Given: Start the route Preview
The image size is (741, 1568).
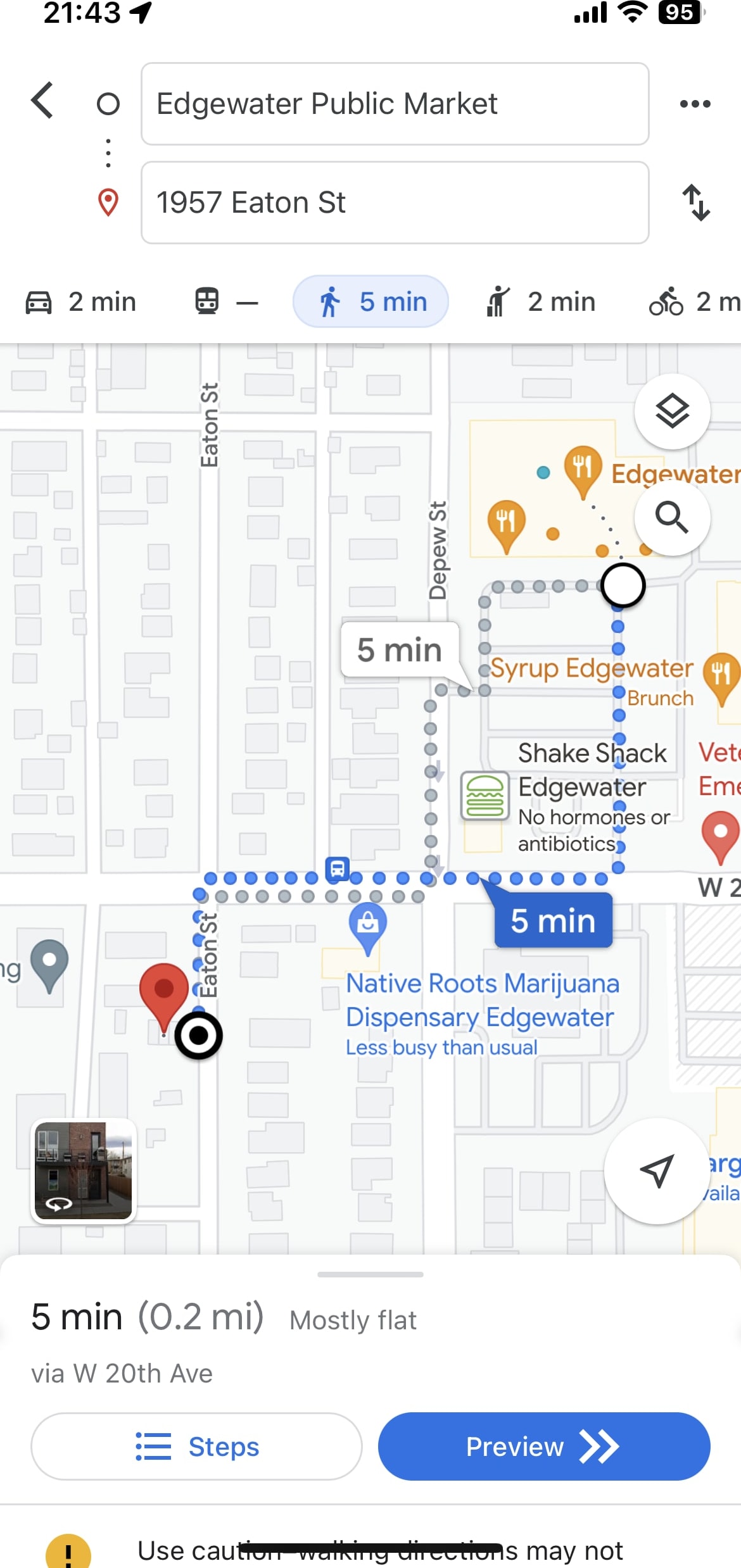Looking at the screenshot, I should (544, 1446).
